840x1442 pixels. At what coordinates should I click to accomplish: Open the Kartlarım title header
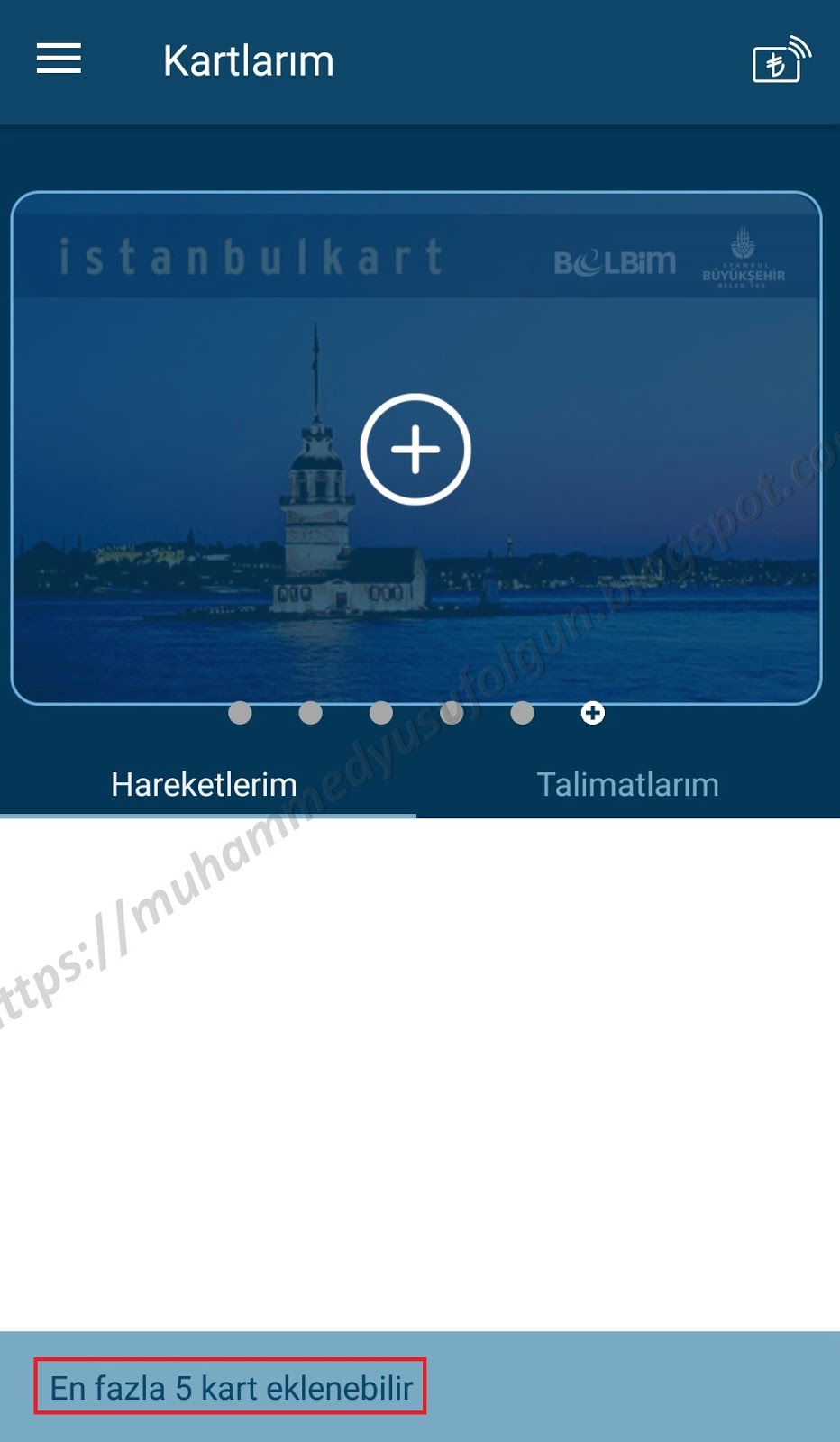tap(248, 59)
